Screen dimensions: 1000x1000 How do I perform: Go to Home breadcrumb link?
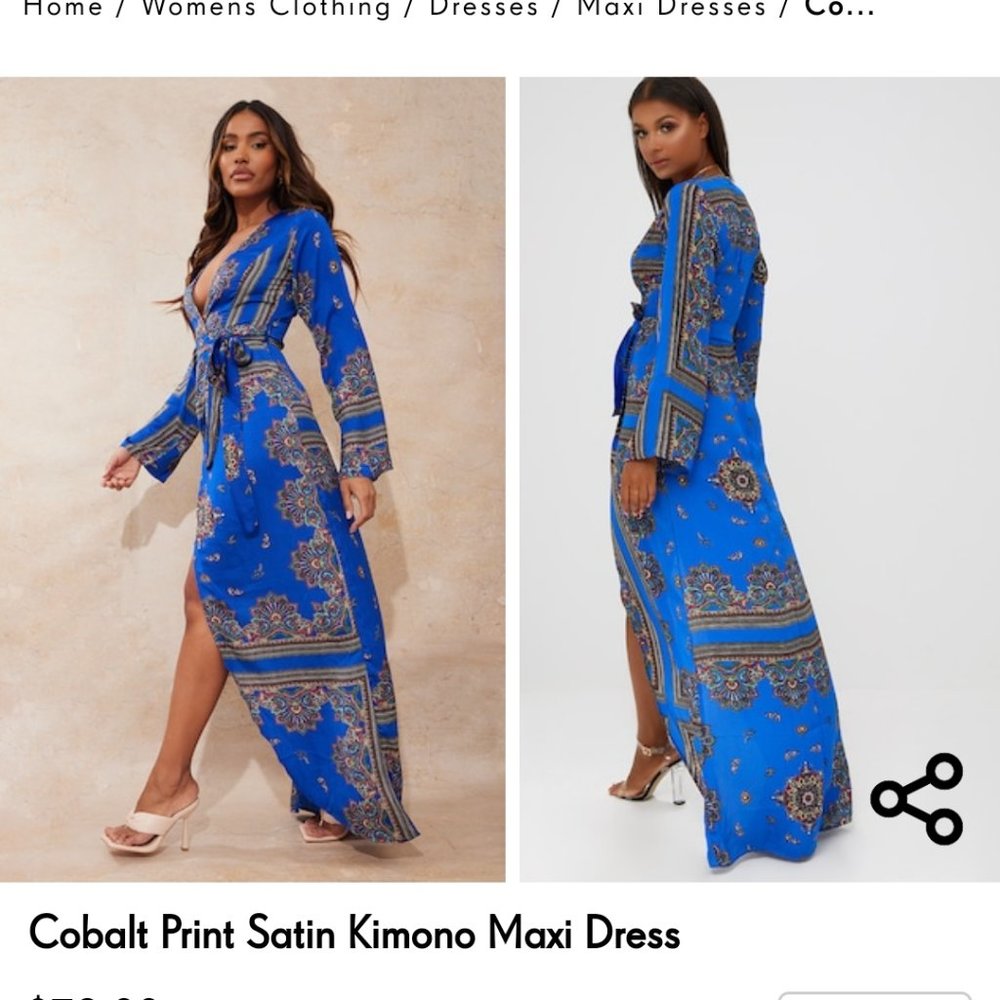(x=62, y=9)
